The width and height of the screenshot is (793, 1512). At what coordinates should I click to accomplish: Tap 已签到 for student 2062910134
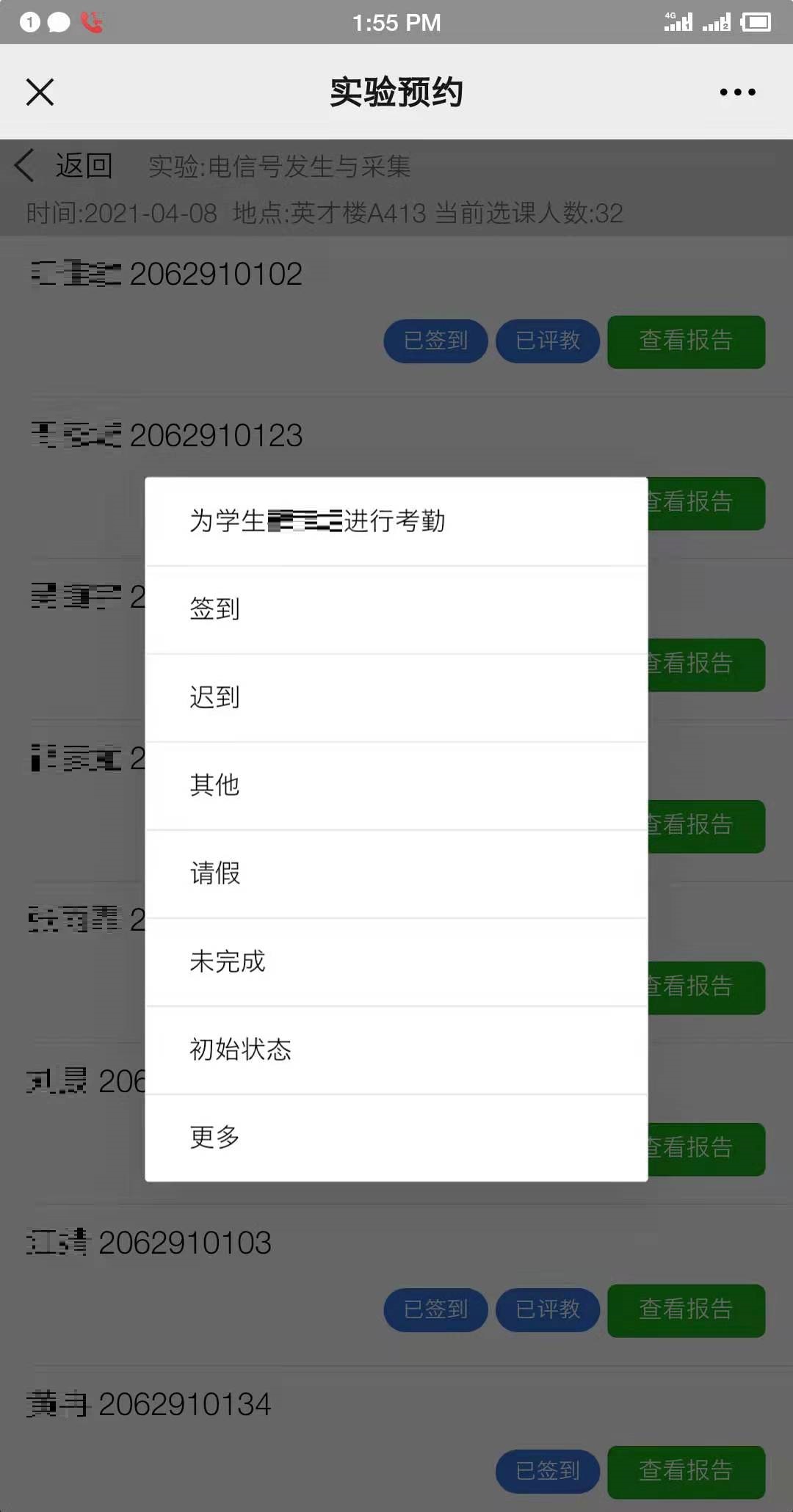(548, 1471)
